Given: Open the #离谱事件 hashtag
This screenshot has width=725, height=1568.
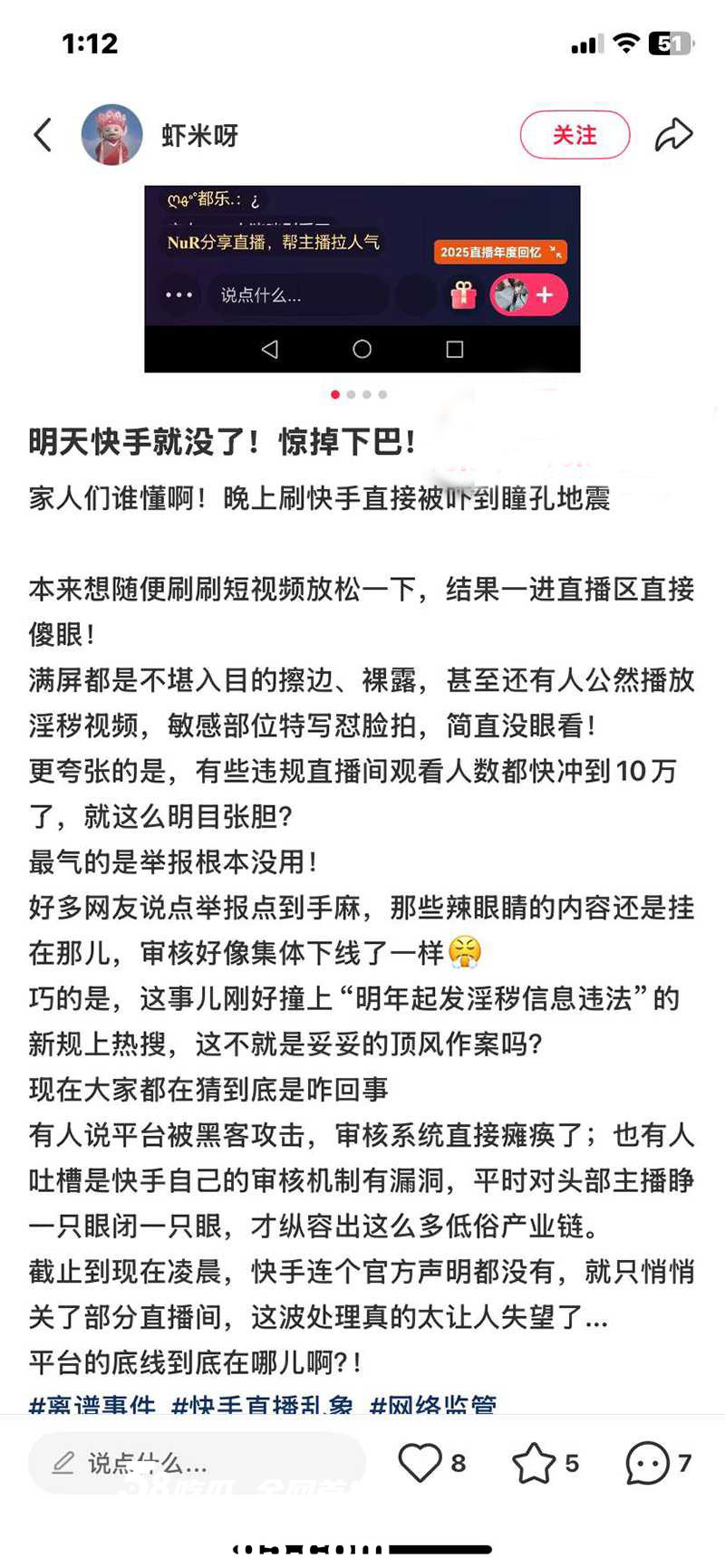Looking at the screenshot, I should tap(92, 1405).
